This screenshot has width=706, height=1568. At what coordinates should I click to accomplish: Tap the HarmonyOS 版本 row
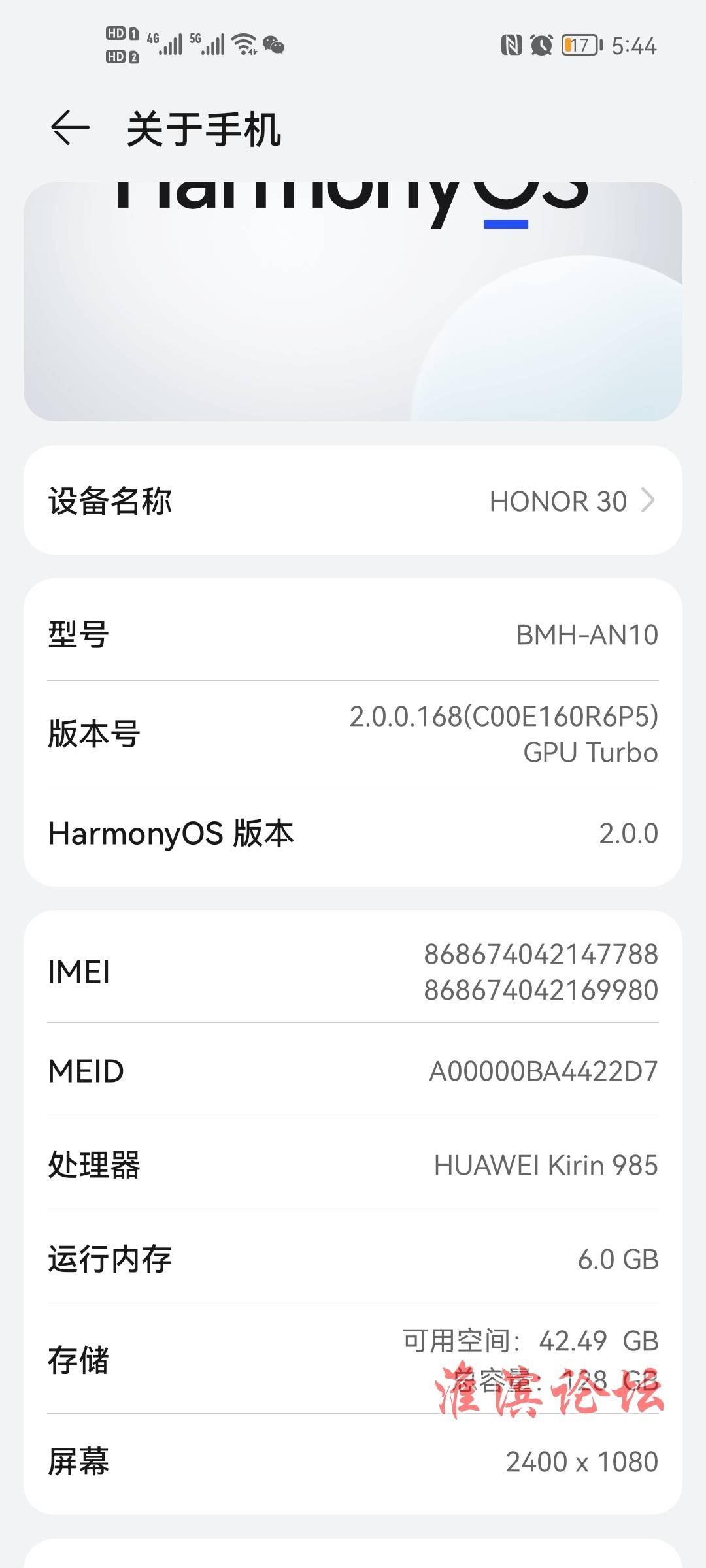click(353, 834)
